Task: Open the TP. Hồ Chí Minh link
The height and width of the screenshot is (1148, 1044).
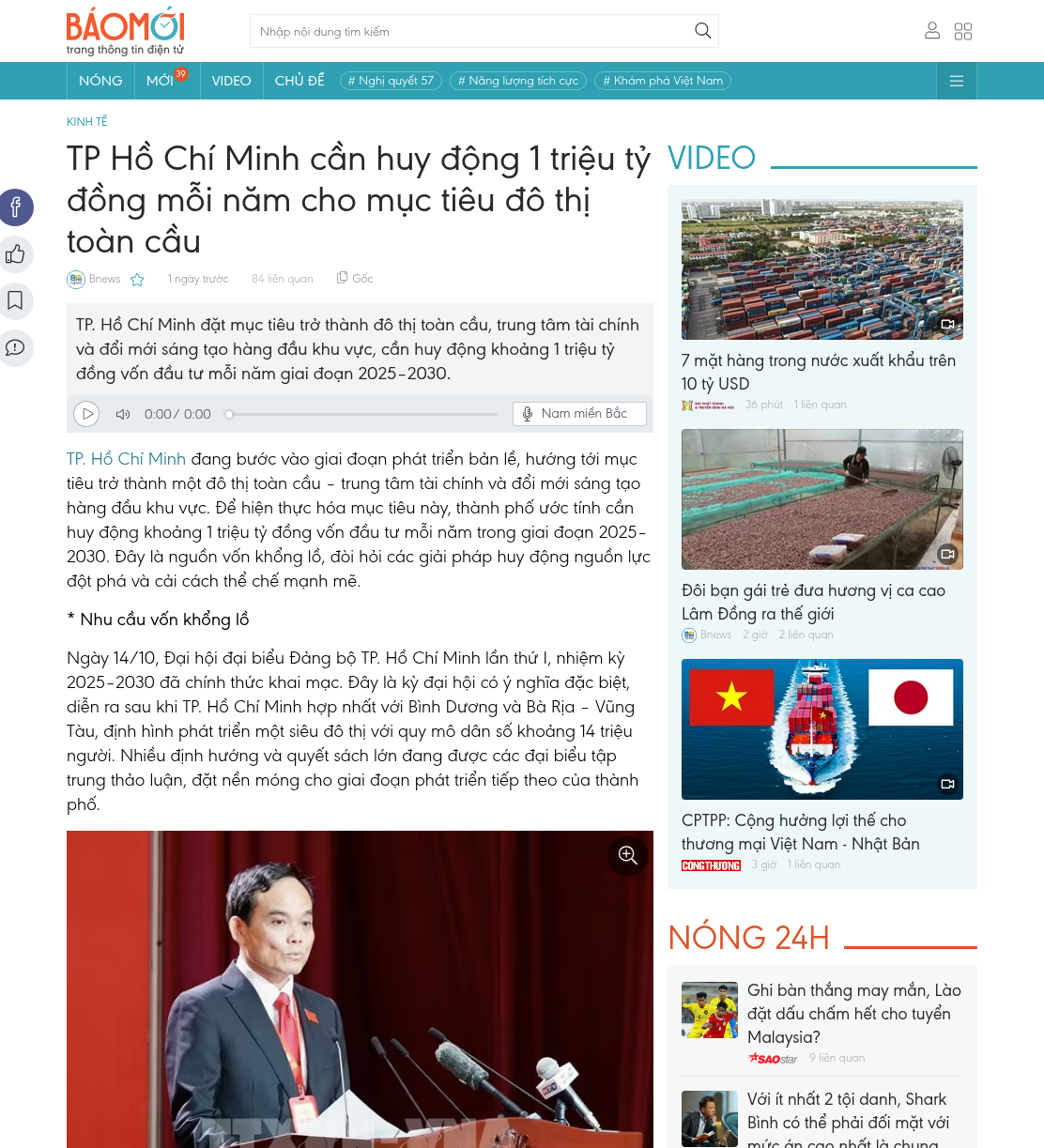Action: coord(127,459)
